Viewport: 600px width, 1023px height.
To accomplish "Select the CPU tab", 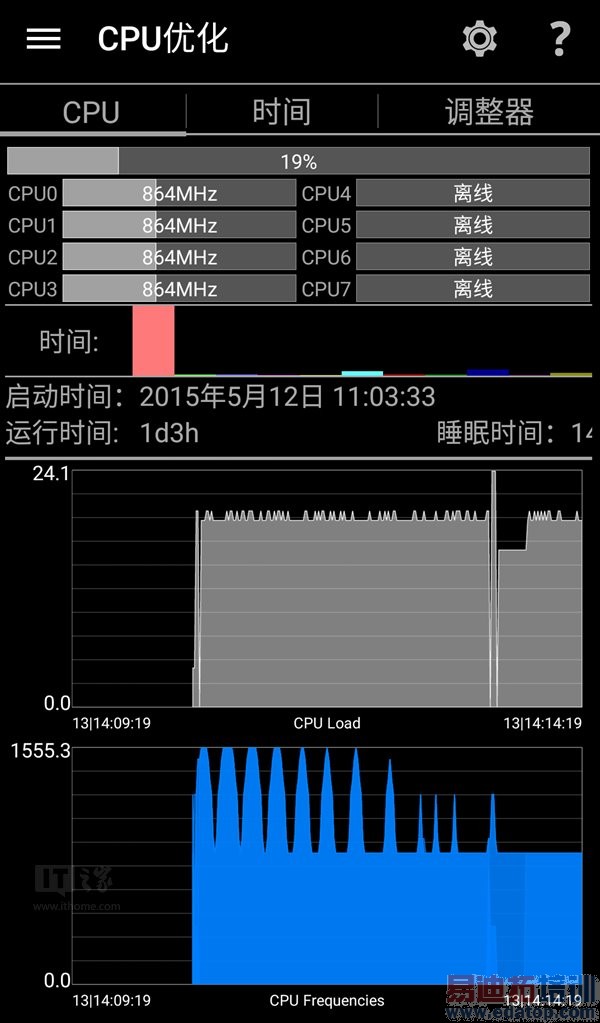I will tap(92, 112).
